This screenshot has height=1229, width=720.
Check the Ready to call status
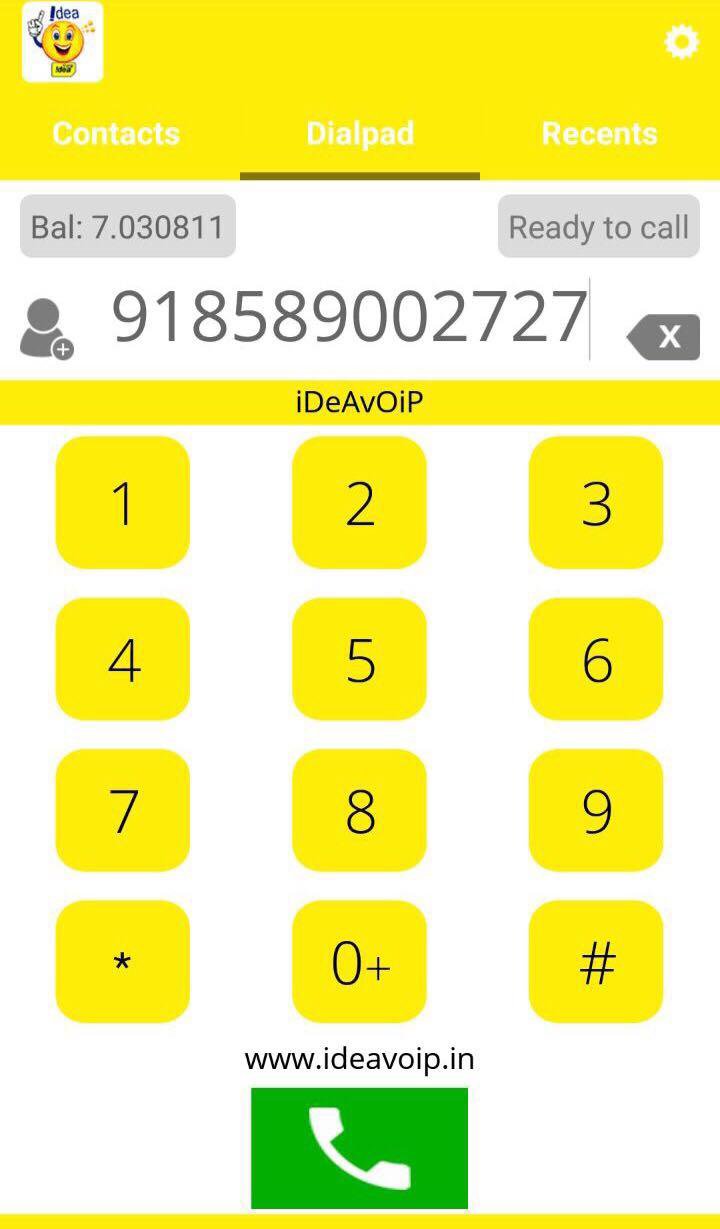(598, 227)
